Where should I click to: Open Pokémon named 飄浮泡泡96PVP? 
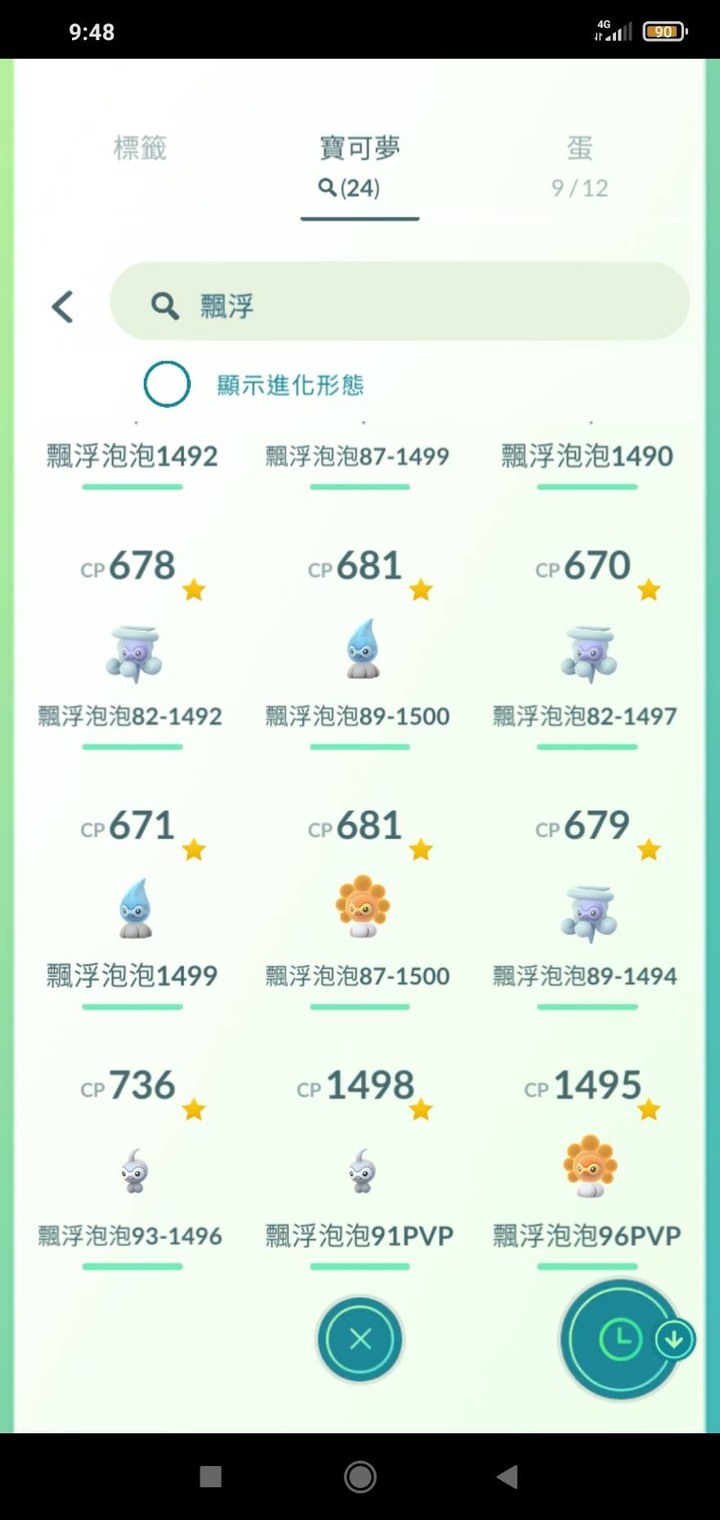tap(587, 1168)
